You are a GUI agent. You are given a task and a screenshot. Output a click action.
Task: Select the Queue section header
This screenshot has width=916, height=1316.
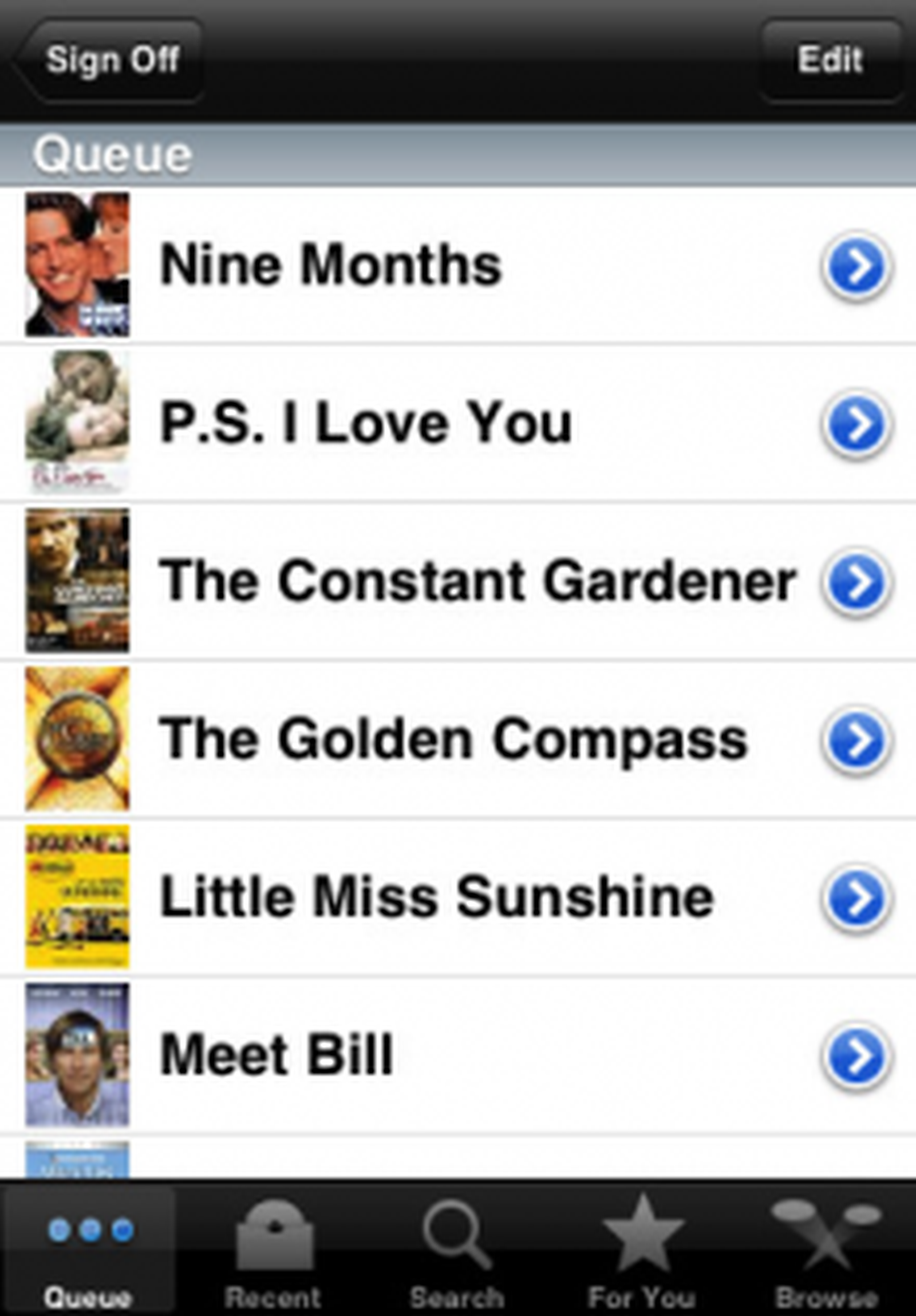[112, 151]
